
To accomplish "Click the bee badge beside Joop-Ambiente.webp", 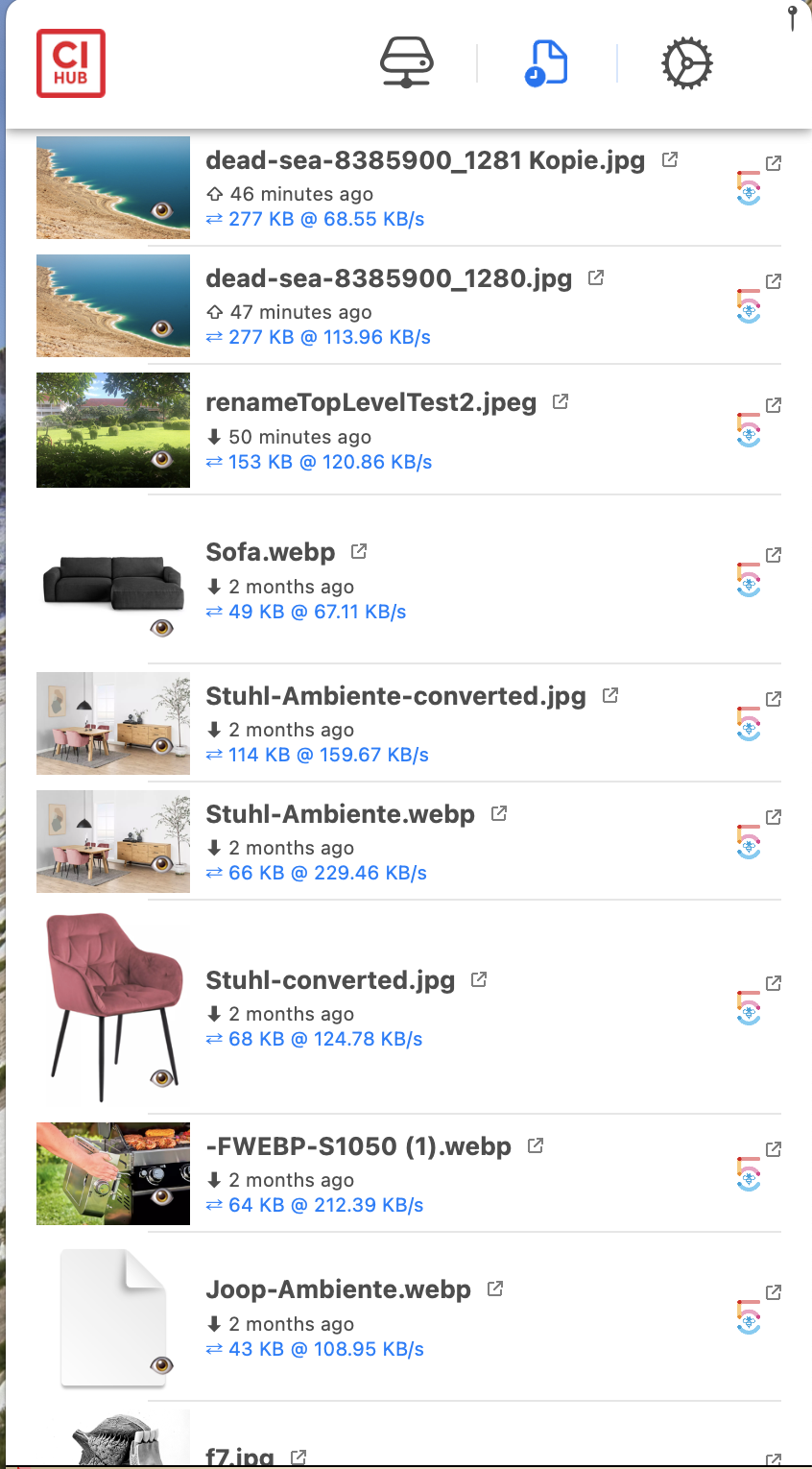I will click(751, 1319).
